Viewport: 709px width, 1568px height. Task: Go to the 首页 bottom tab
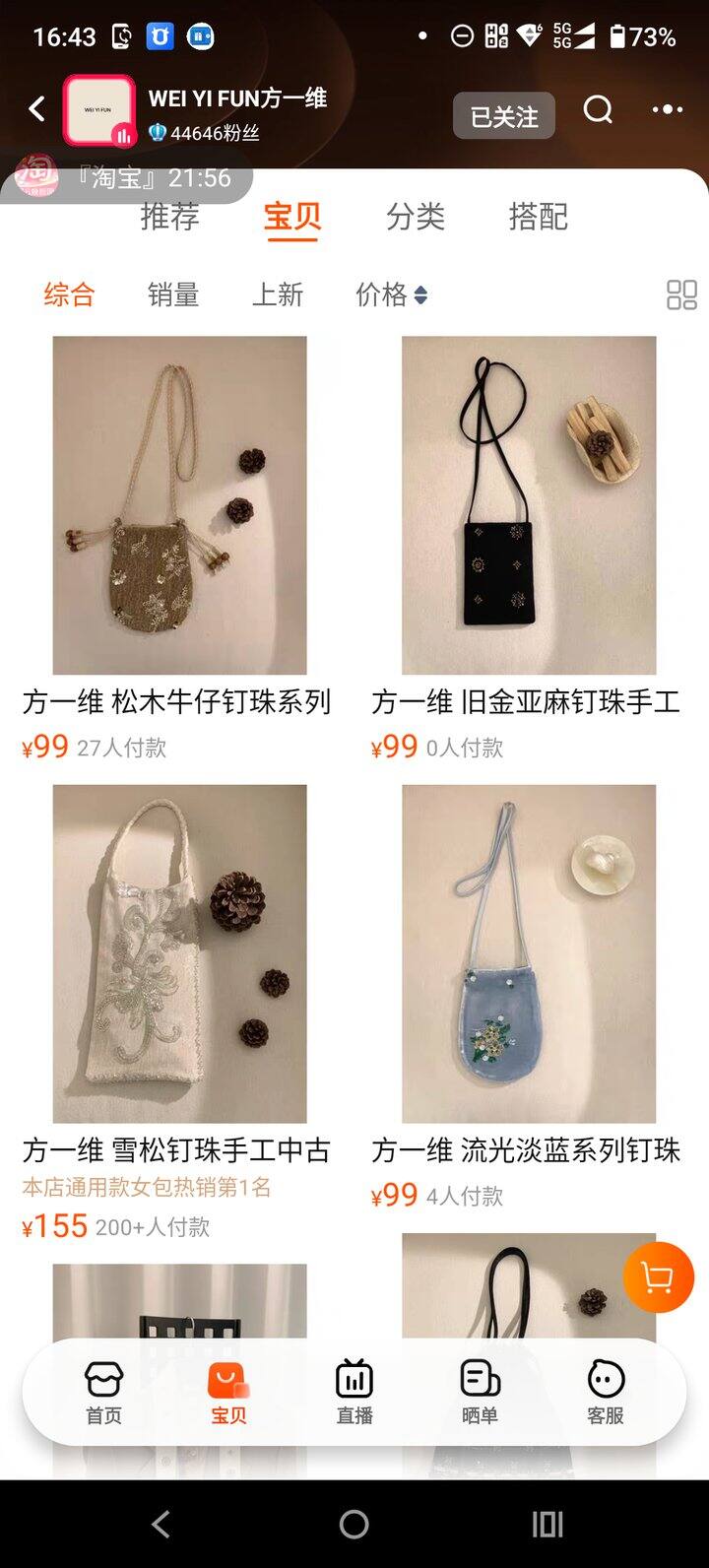pos(103,1393)
